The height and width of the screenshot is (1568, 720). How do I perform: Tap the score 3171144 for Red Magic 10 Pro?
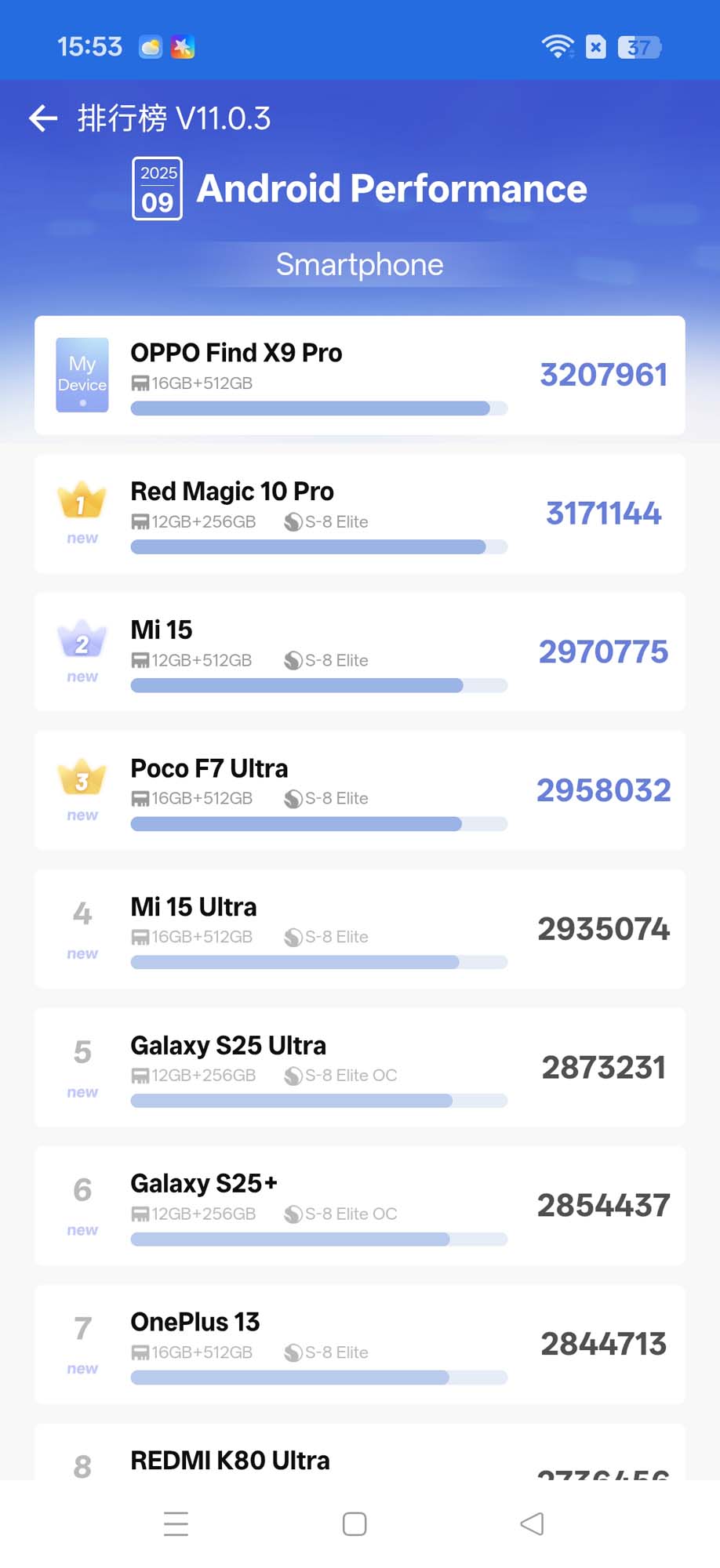(604, 513)
